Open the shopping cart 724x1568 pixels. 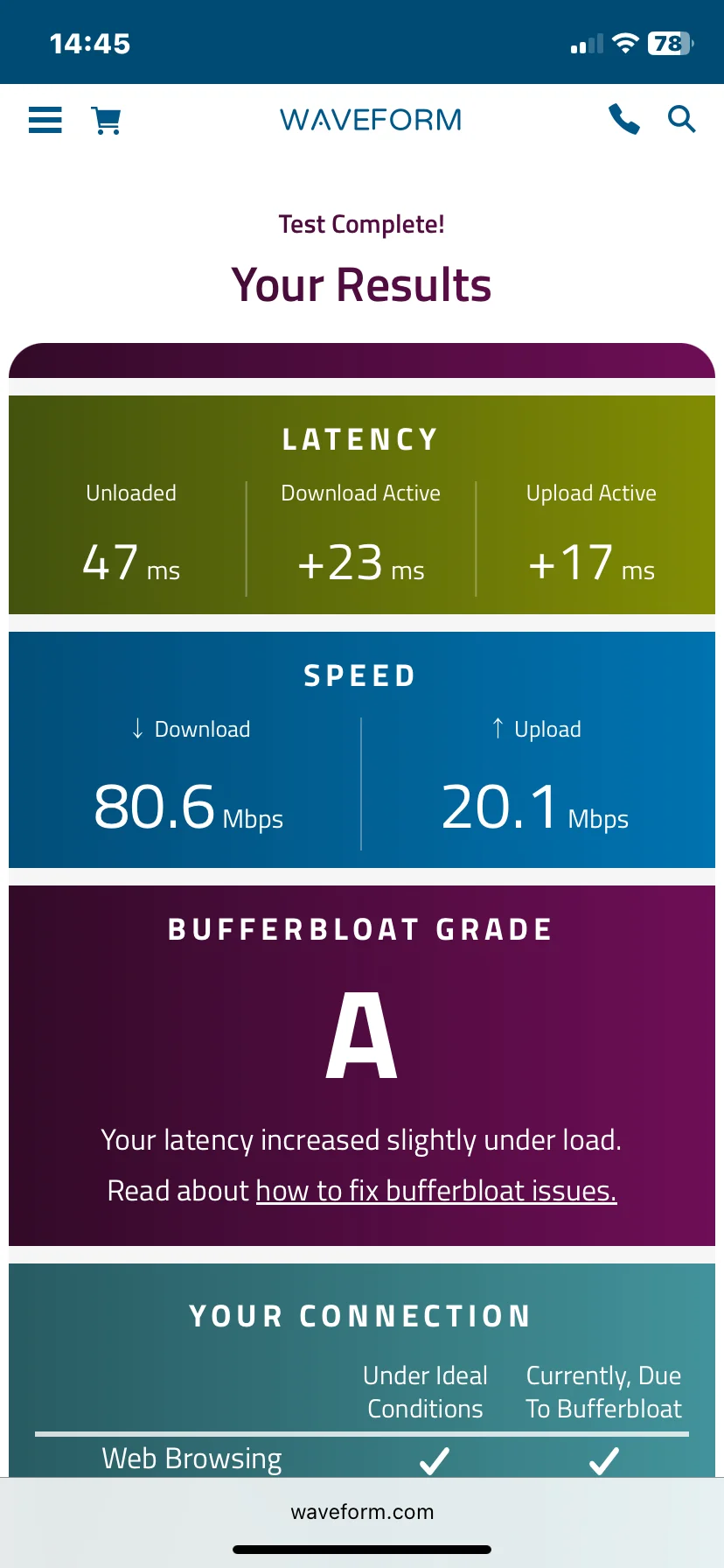point(106,120)
